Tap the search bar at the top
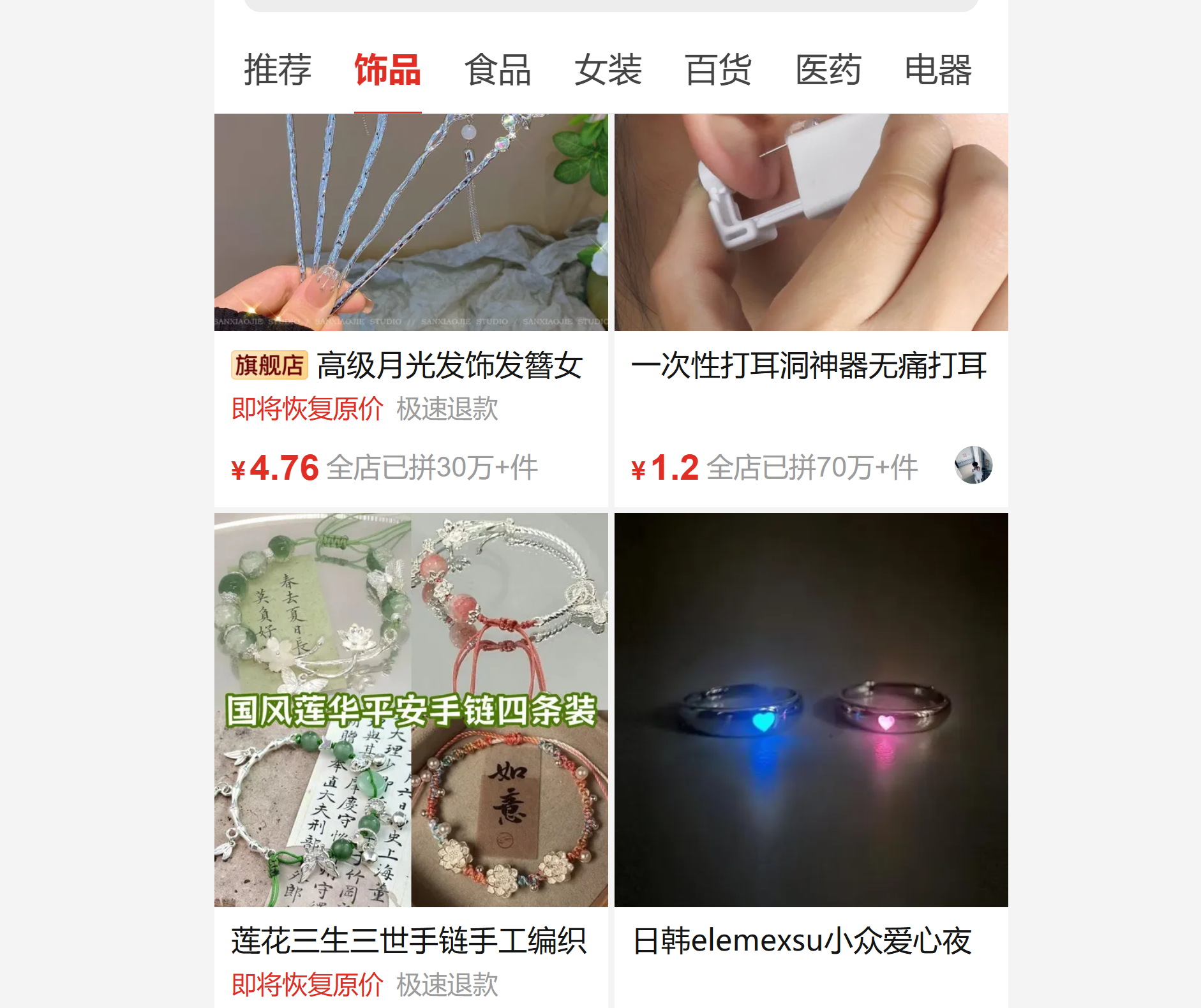This screenshot has height=1008, width=1201. click(x=611, y=5)
